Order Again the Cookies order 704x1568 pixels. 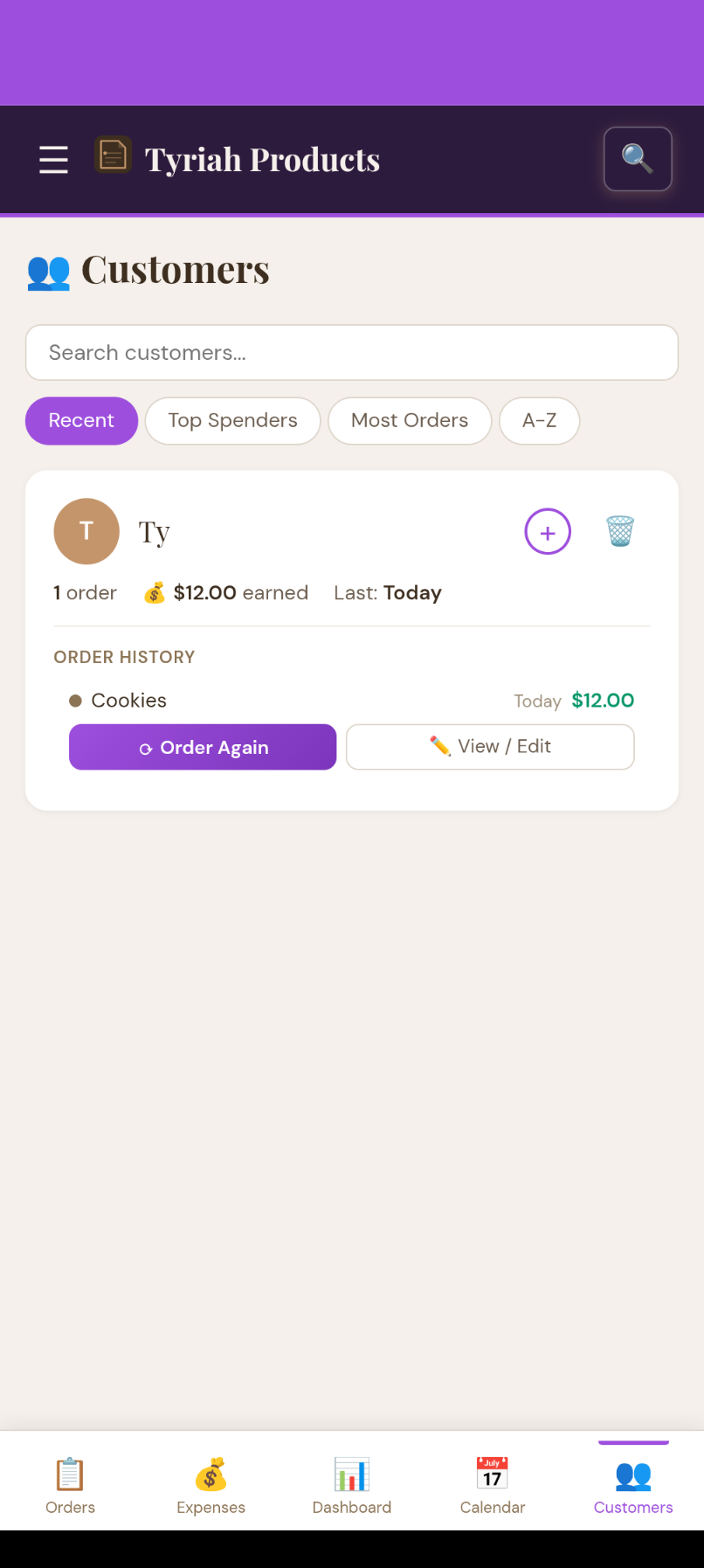203,748
